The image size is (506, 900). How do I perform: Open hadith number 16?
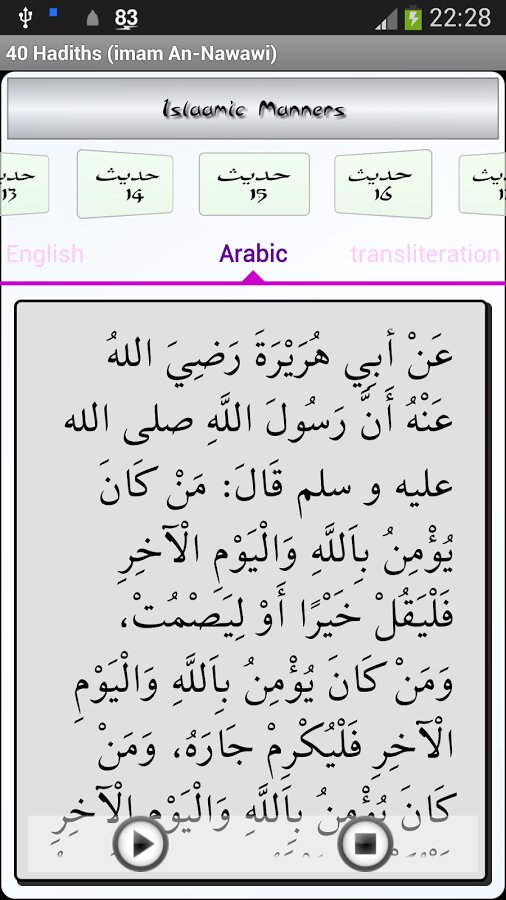pyautogui.click(x=383, y=184)
